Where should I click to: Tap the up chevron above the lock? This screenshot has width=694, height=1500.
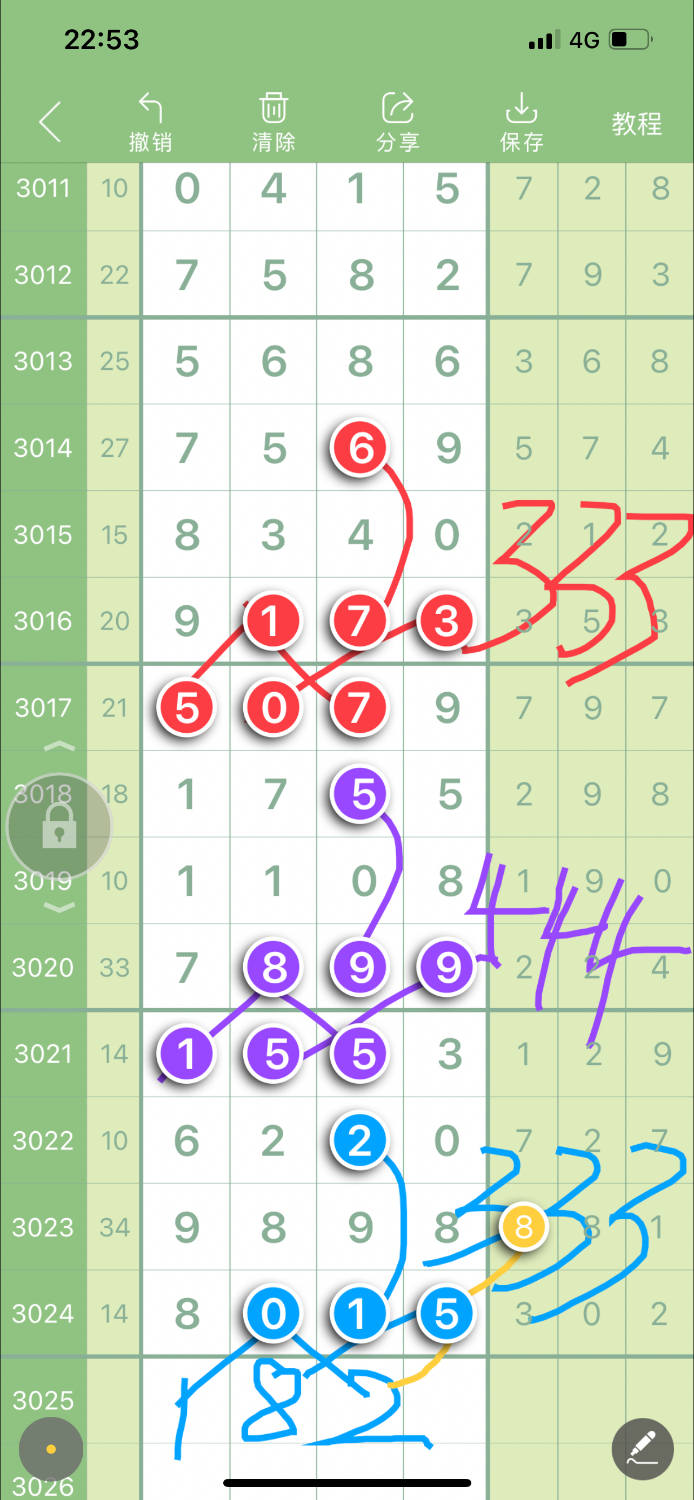60,747
